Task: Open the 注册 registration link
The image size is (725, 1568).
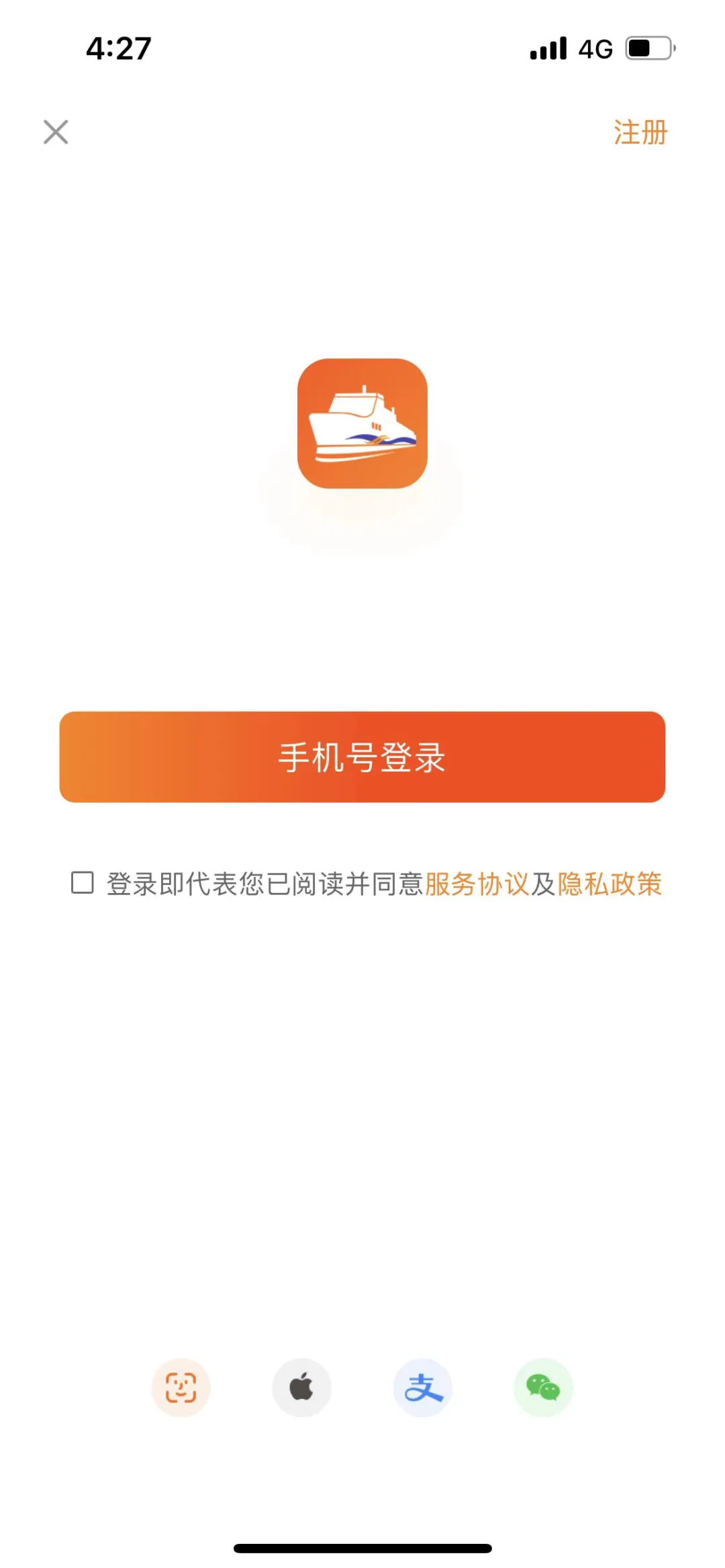Action: 639,132
